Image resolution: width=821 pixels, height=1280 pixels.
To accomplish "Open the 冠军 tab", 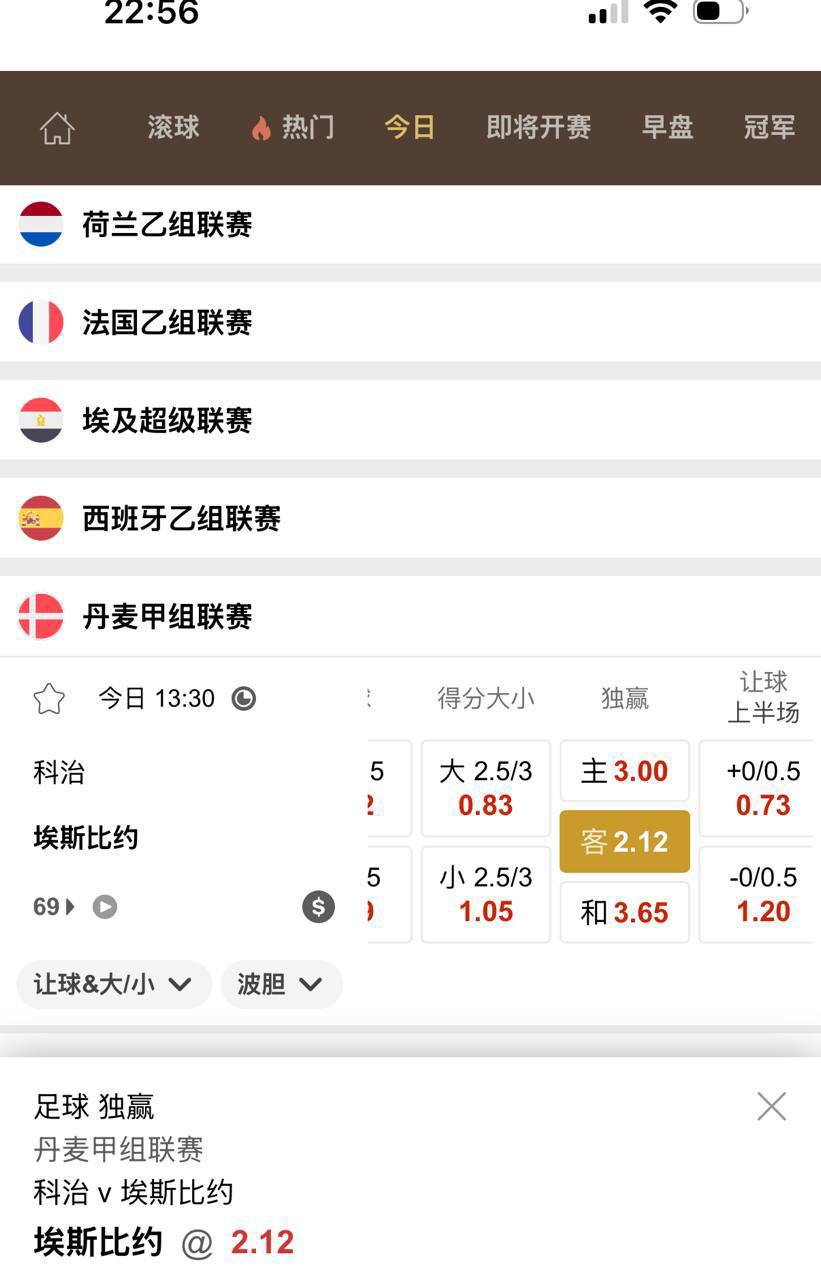I will [x=769, y=127].
